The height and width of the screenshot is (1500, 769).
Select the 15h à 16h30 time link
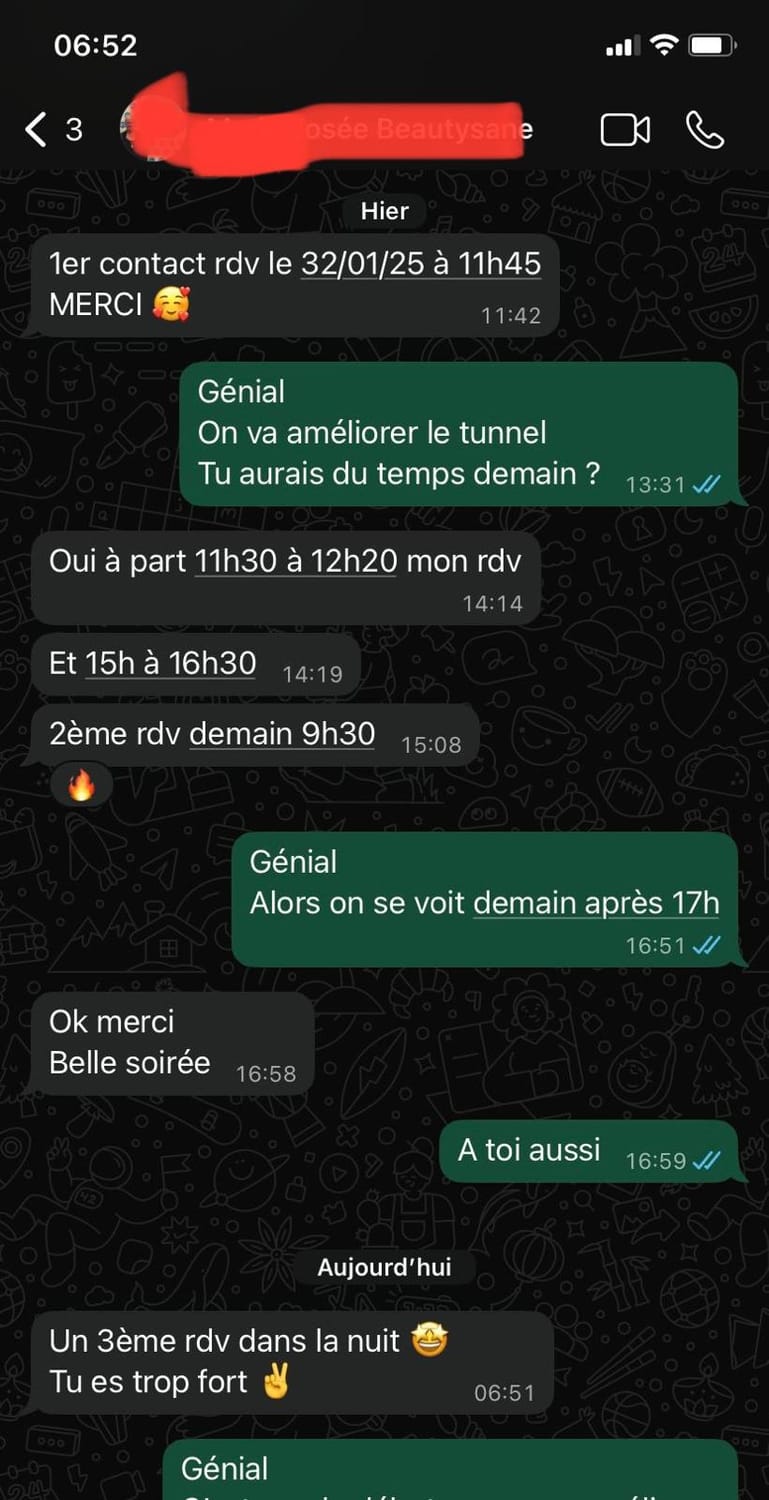pos(170,663)
